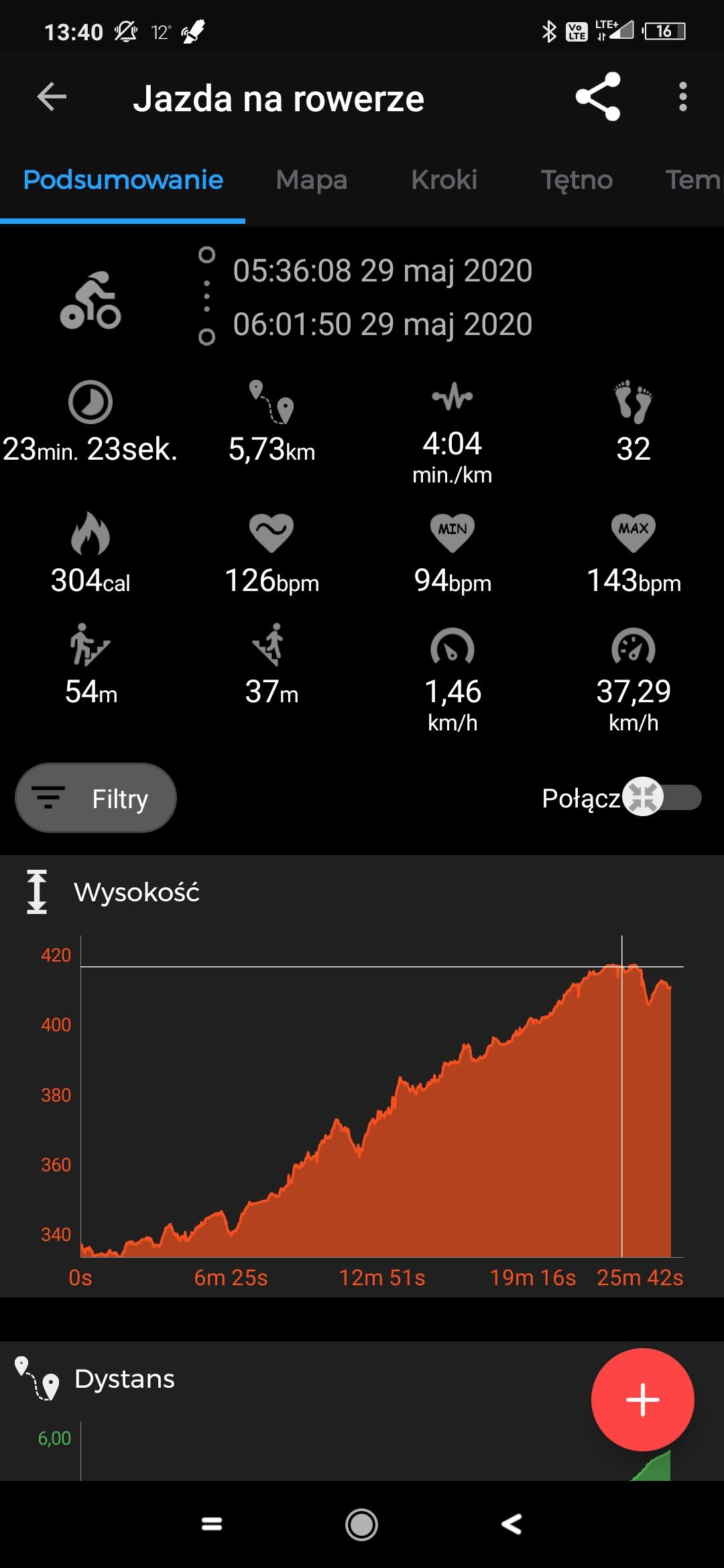Toggle the Połącz switch
The image size is (724, 1568).
click(x=661, y=797)
